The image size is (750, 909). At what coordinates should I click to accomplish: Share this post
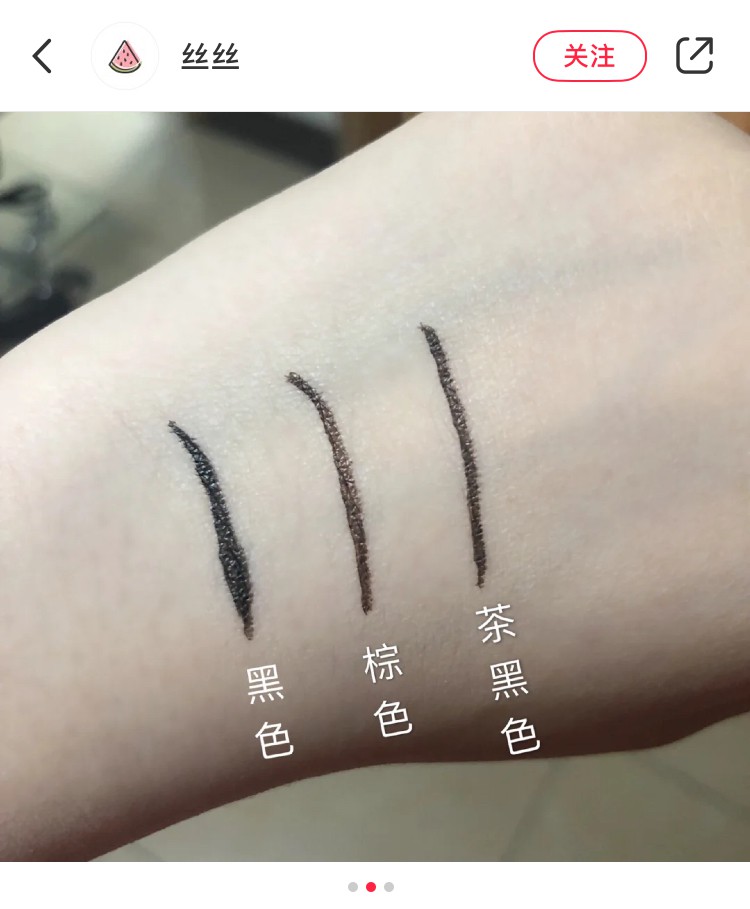click(694, 56)
